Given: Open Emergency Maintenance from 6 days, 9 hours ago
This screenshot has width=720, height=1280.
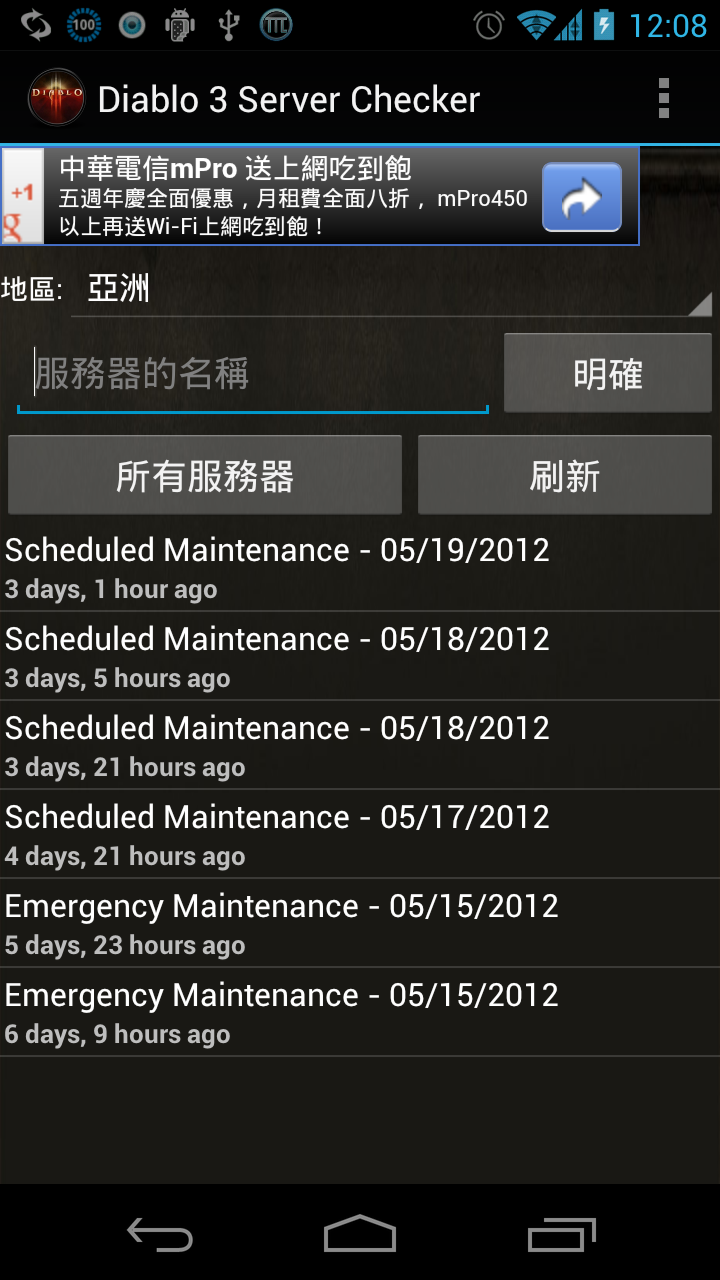Looking at the screenshot, I should (x=360, y=1012).
